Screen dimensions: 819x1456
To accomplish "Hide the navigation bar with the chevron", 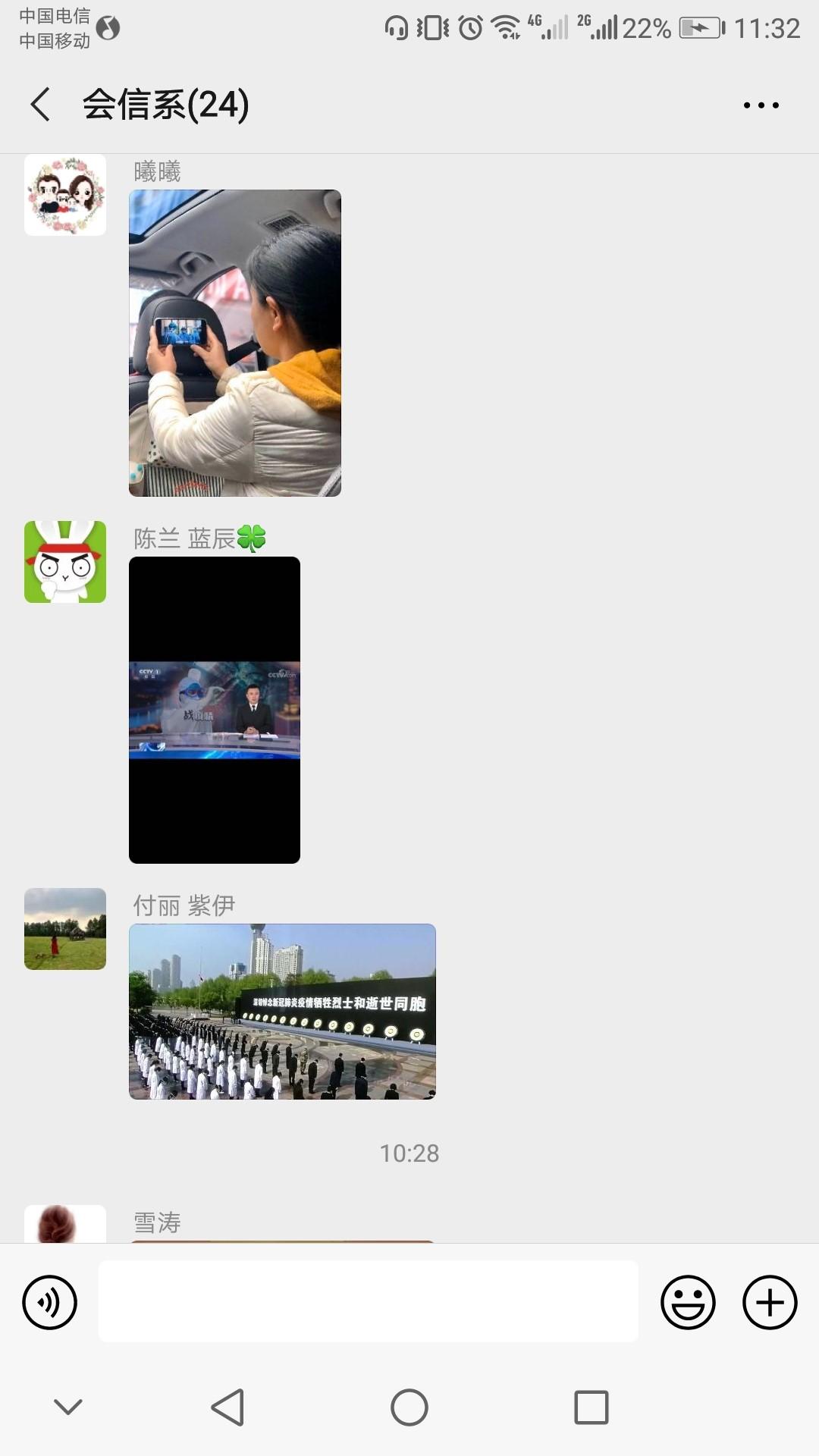I will [68, 1407].
